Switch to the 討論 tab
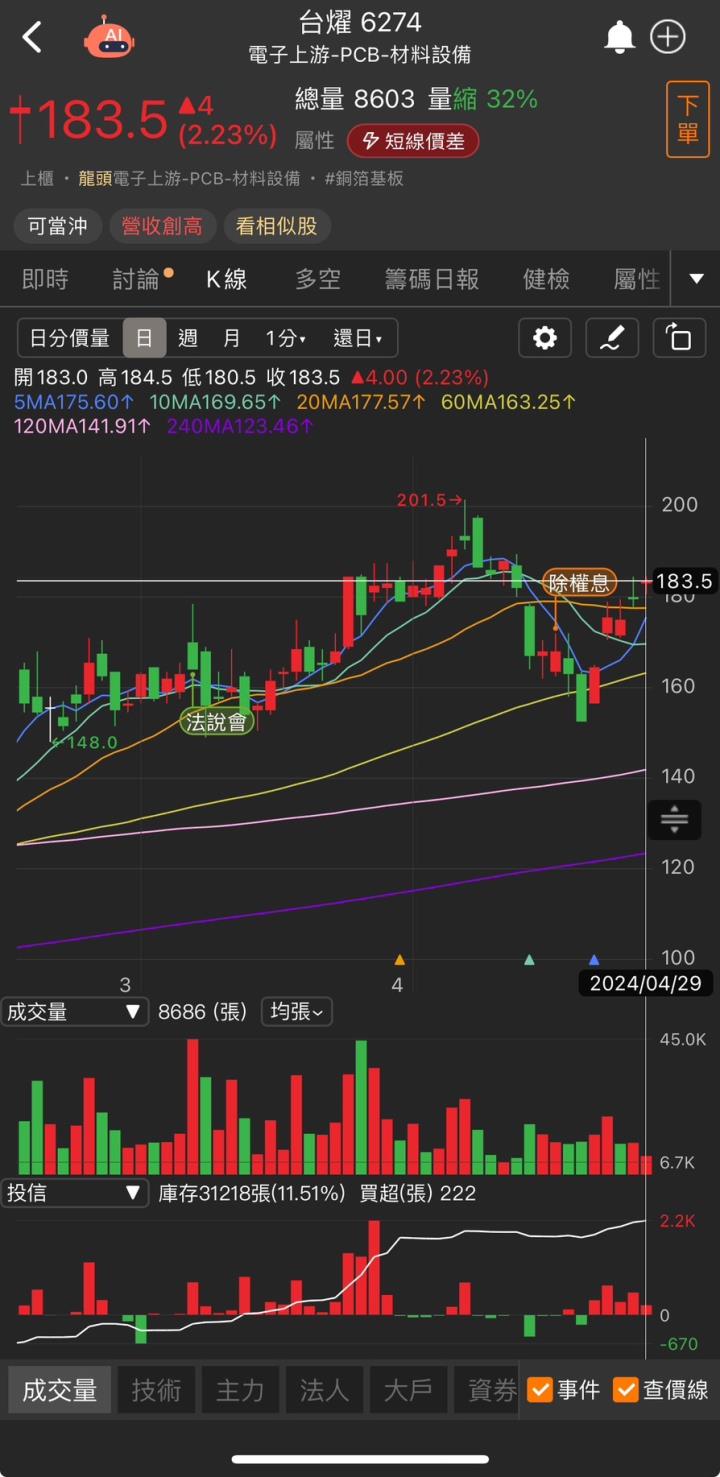This screenshot has height=1477, width=720. [137, 280]
